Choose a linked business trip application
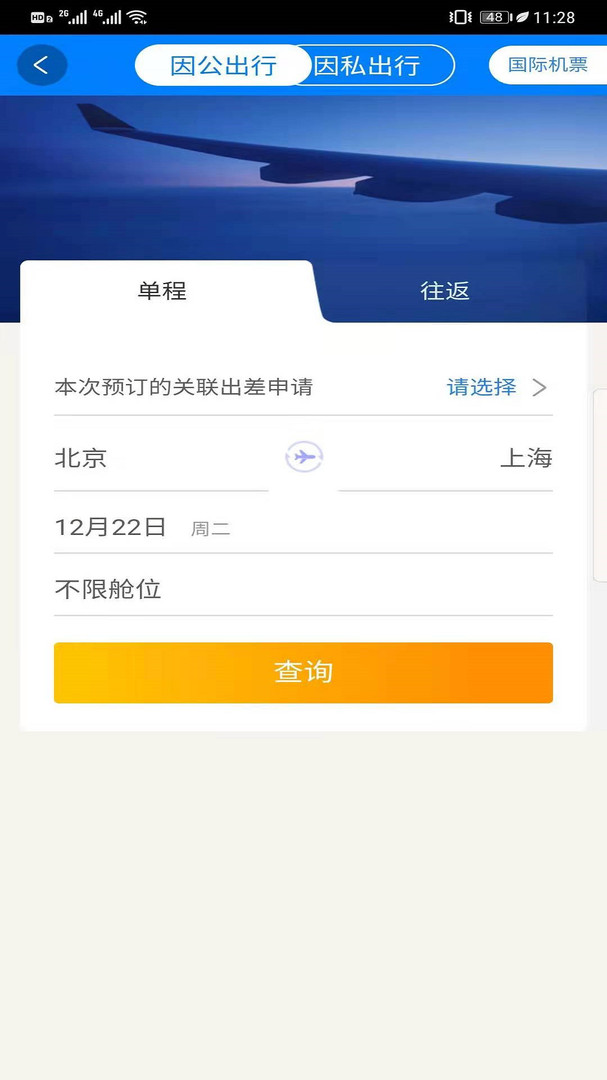607x1080 pixels. (303, 387)
